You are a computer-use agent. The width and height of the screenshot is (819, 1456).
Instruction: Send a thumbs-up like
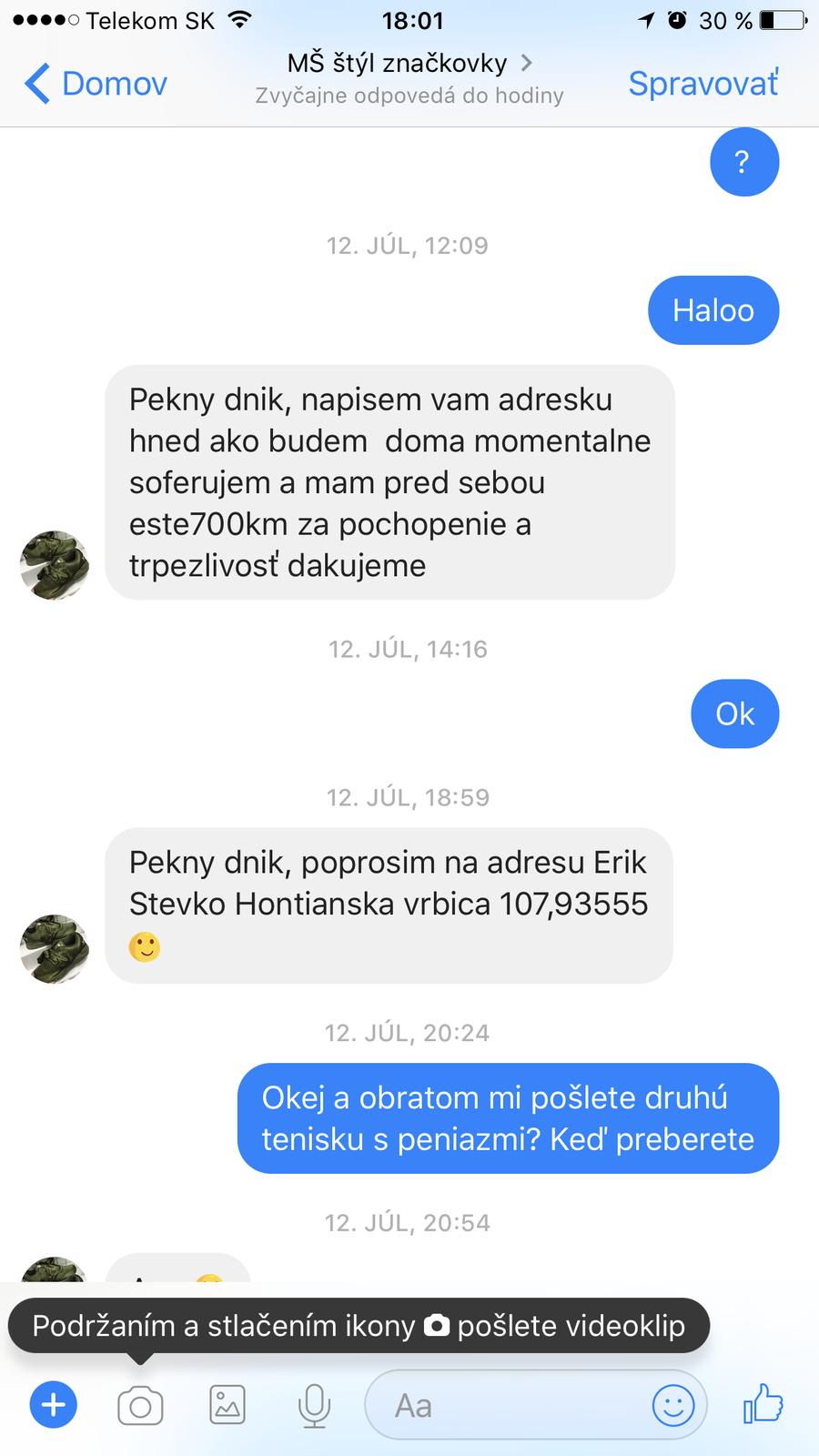[x=763, y=1404]
